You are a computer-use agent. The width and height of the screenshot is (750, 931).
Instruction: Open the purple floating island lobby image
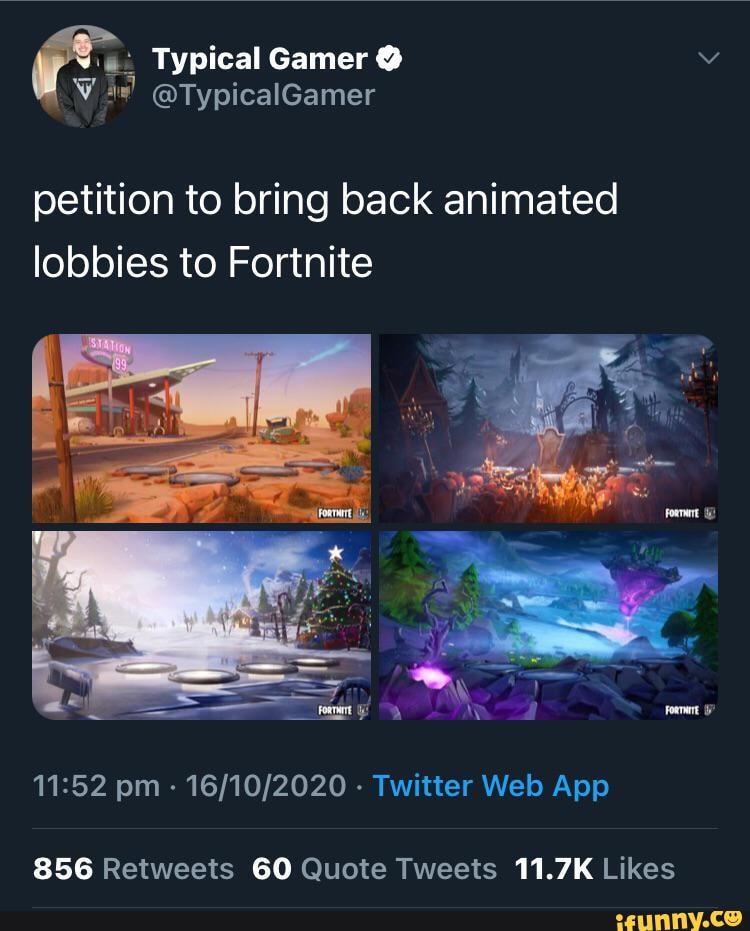tap(548, 625)
